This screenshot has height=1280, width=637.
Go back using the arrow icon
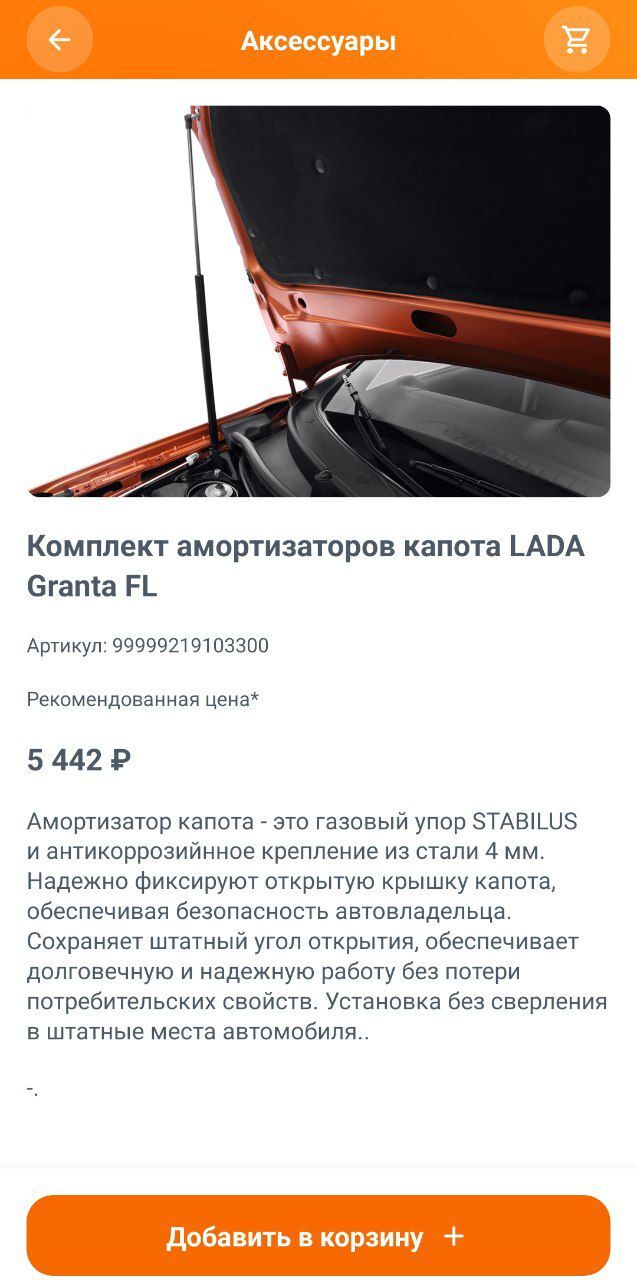click(59, 40)
